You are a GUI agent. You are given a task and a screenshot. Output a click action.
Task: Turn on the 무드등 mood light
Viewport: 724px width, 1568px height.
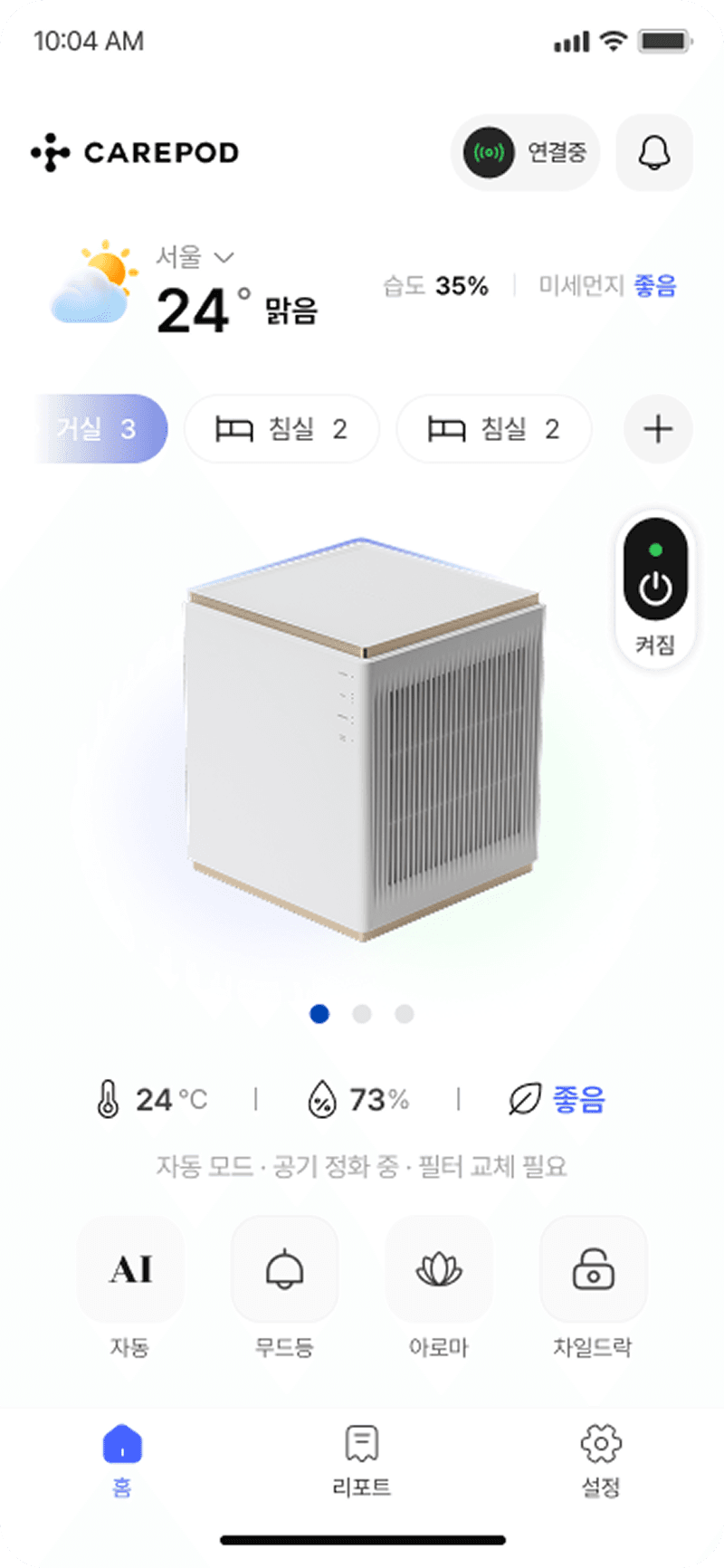284,1269
